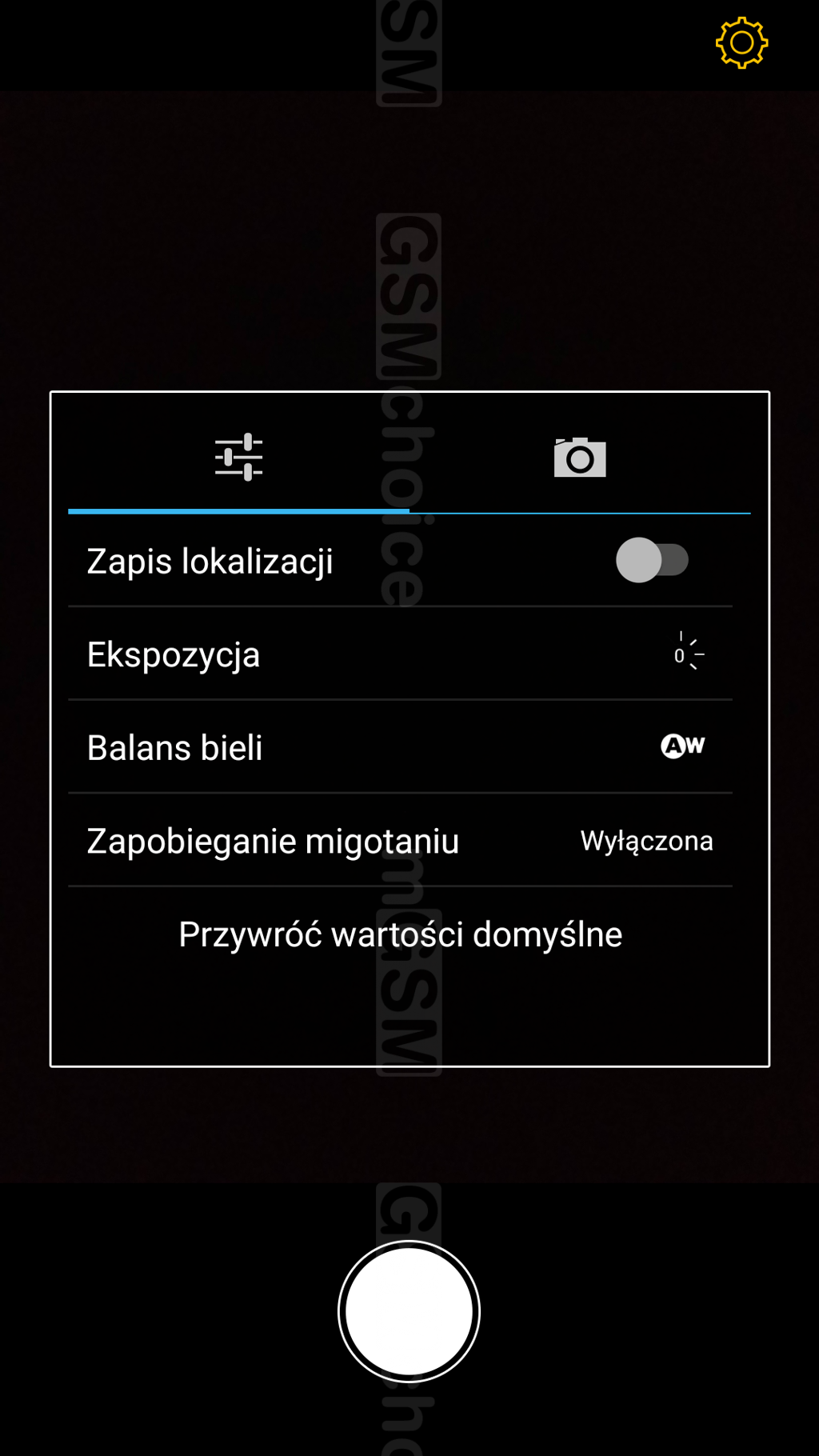
Task: Select the general sliders settings tab
Action: click(238, 458)
